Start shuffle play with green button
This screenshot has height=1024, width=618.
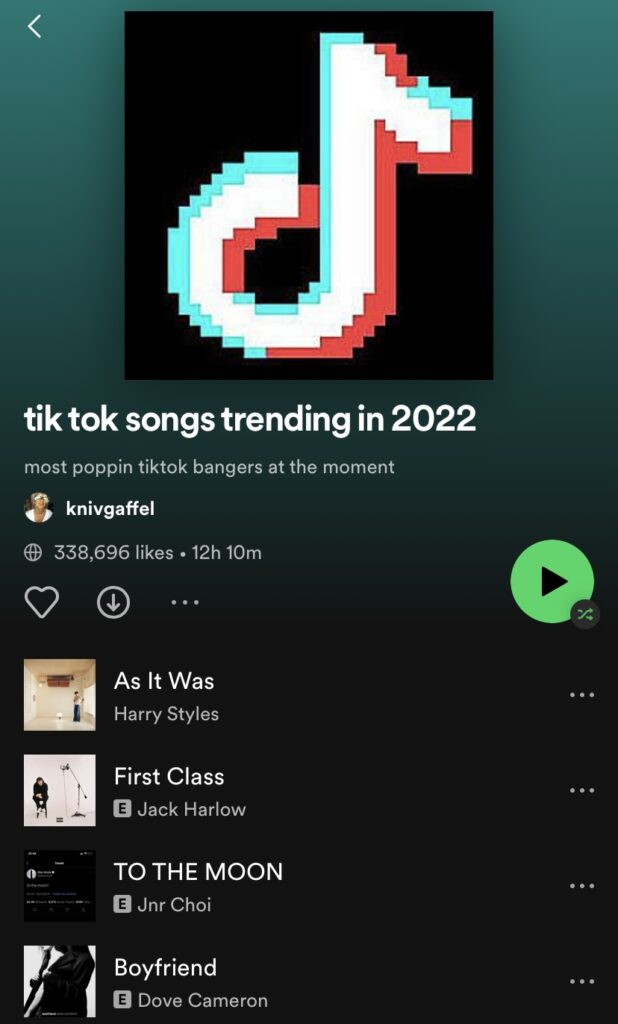552,582
